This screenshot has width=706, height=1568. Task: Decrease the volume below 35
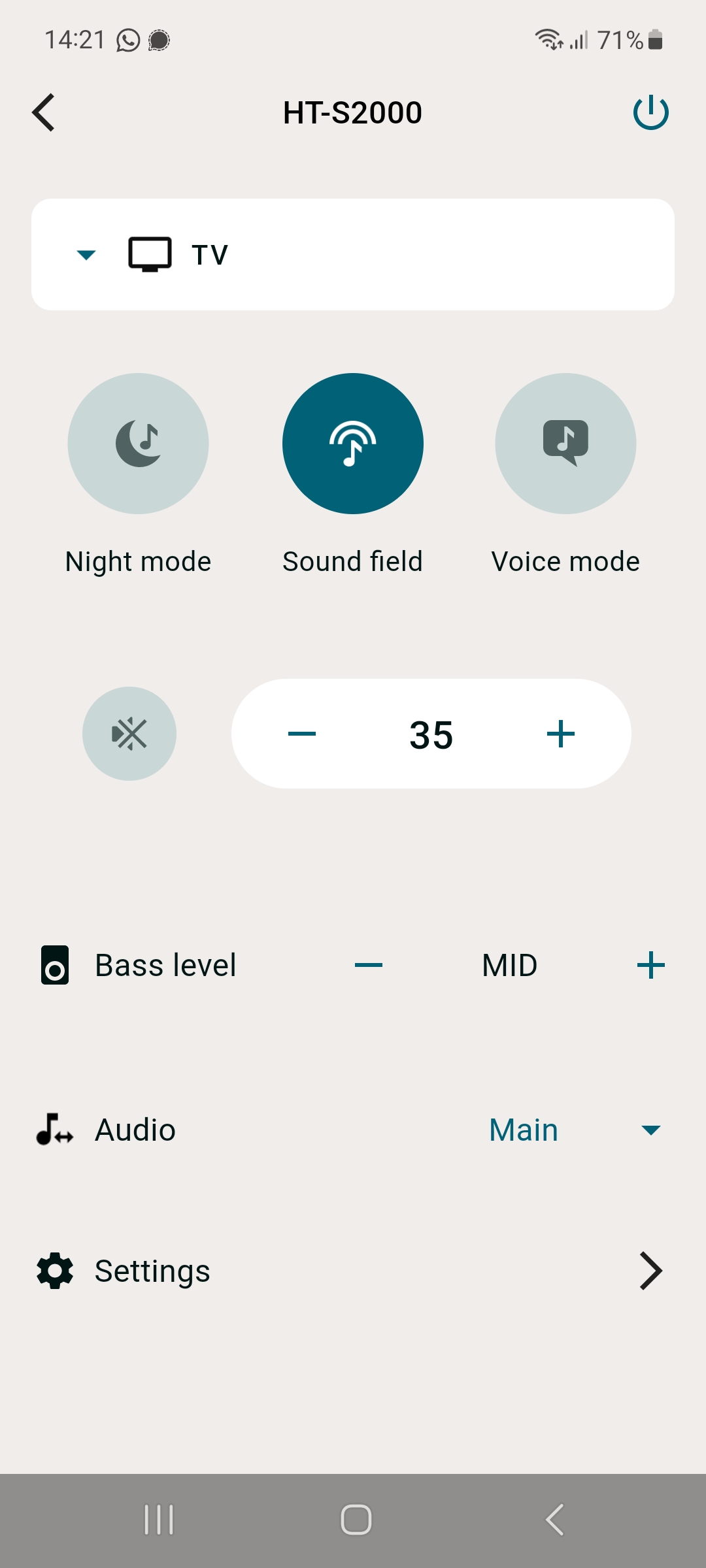[x=302, y=734]
